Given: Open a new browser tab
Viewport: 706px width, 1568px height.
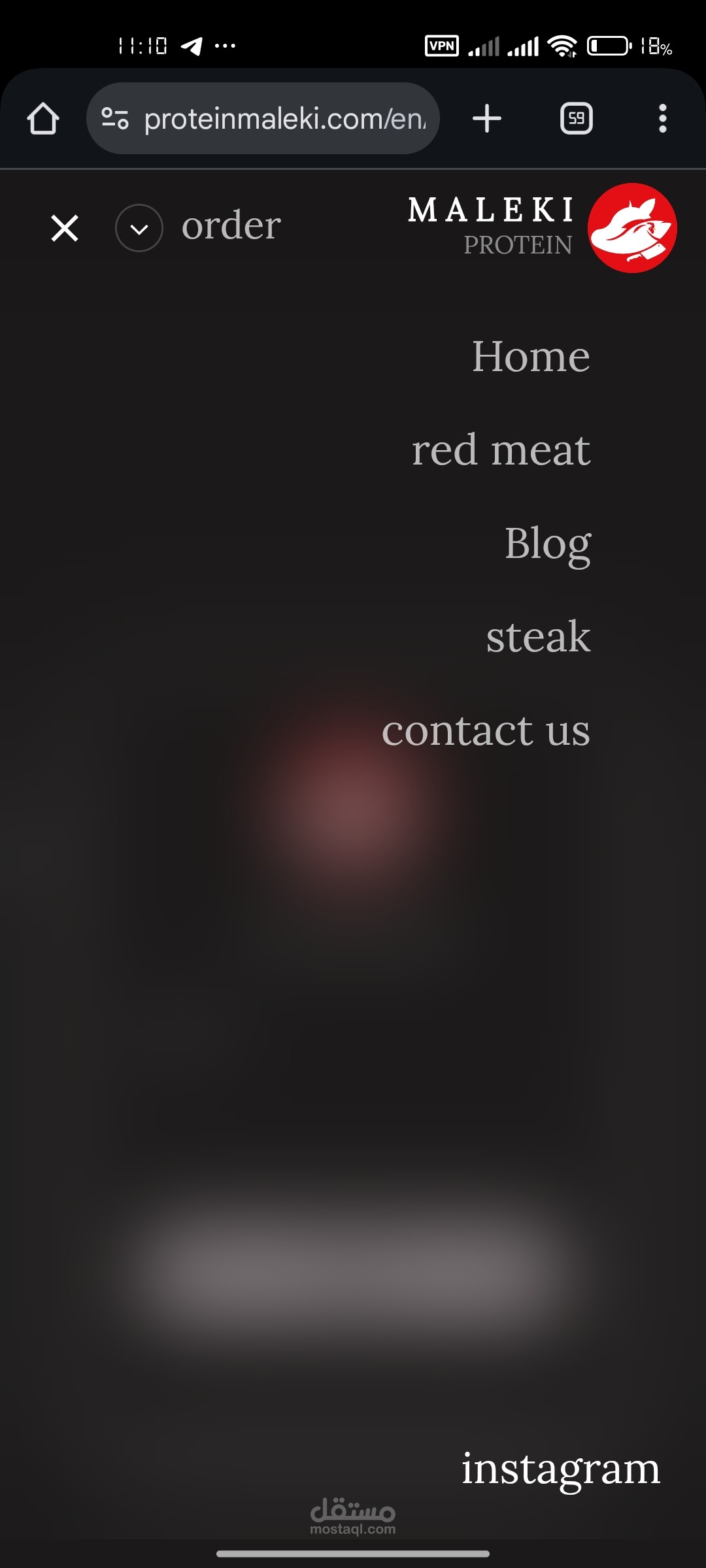Looking at the screenshot, I should point(486,119).
